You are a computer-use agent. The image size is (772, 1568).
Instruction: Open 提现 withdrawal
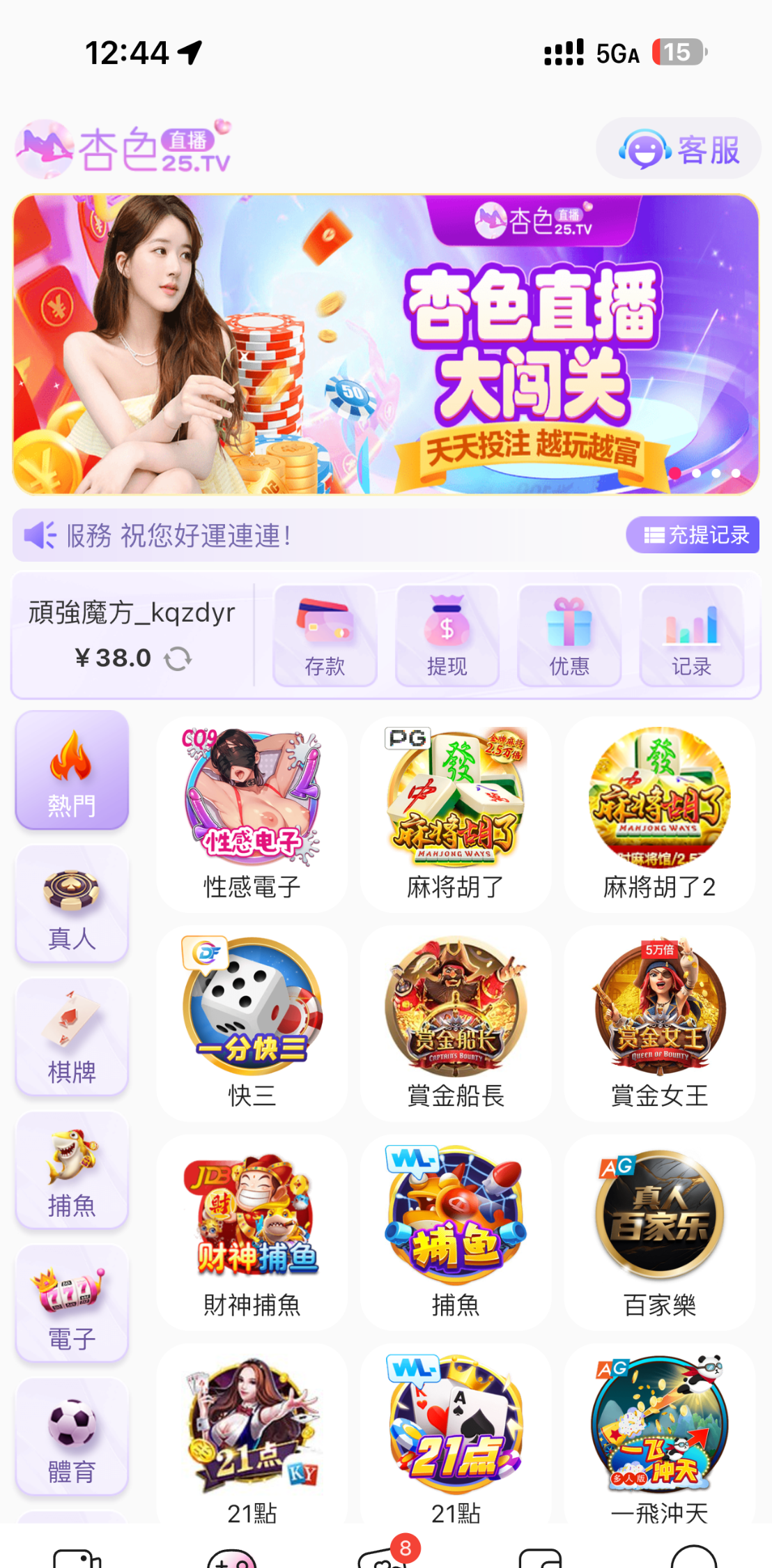447,635
